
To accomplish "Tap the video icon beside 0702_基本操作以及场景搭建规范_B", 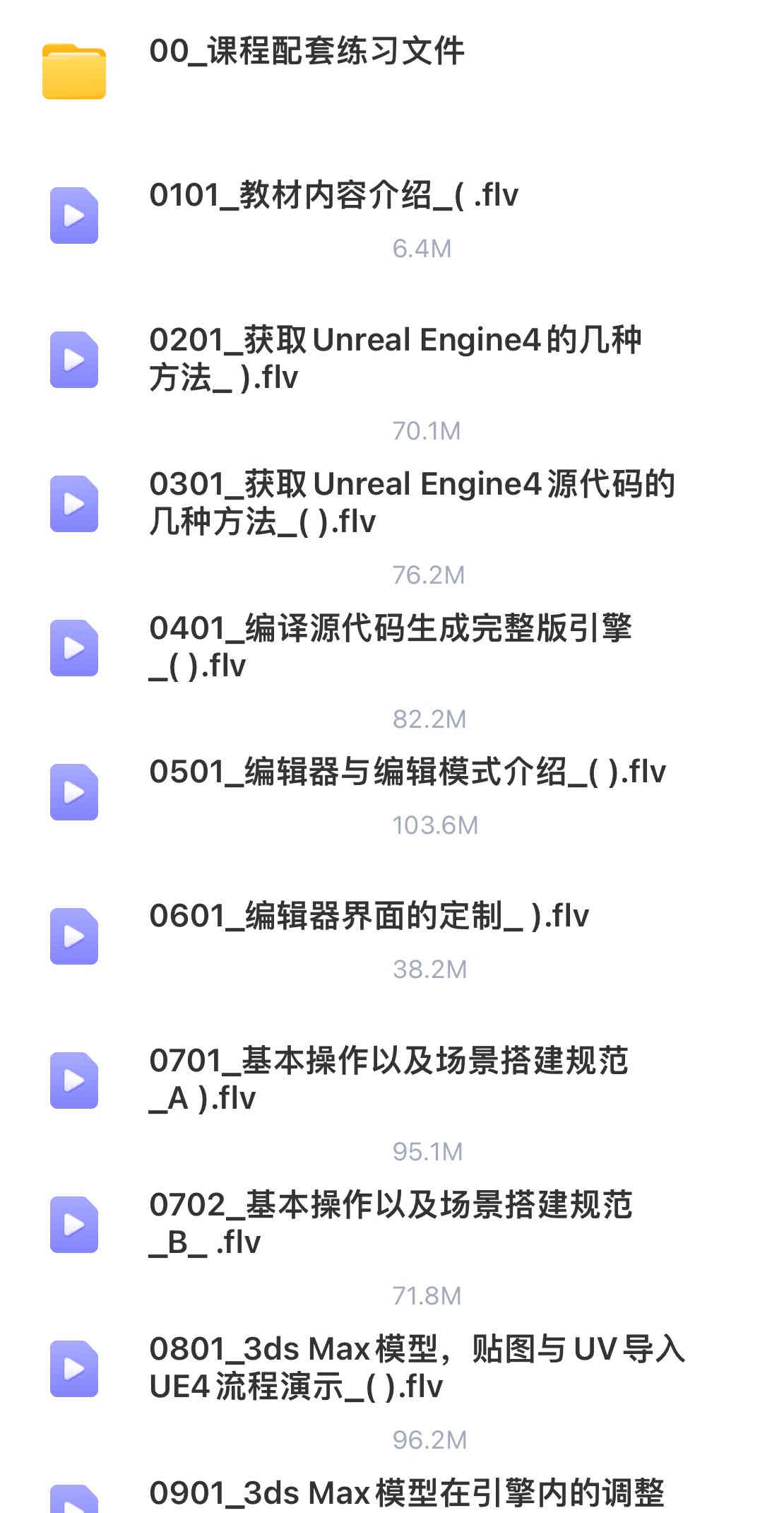I will (73, 1214).
